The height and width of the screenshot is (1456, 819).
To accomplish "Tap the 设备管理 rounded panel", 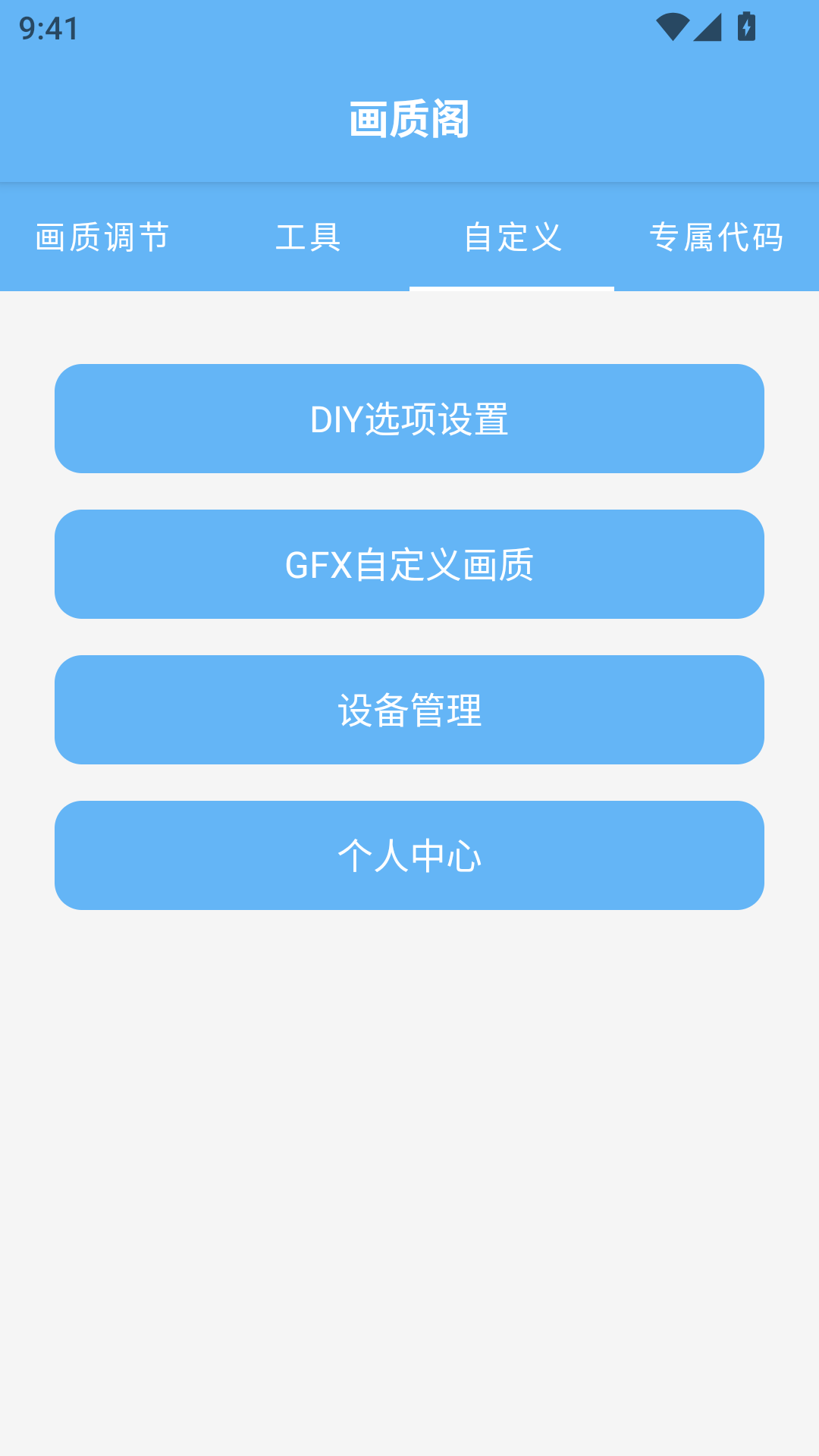I will pos(409,710).
